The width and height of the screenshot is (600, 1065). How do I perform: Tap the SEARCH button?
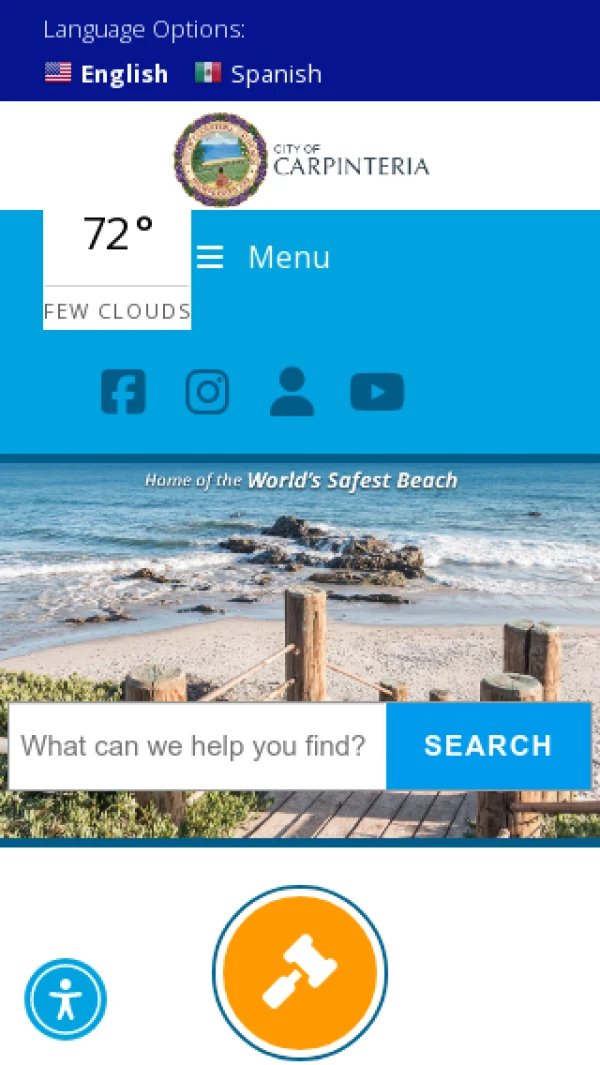(488, 746)
